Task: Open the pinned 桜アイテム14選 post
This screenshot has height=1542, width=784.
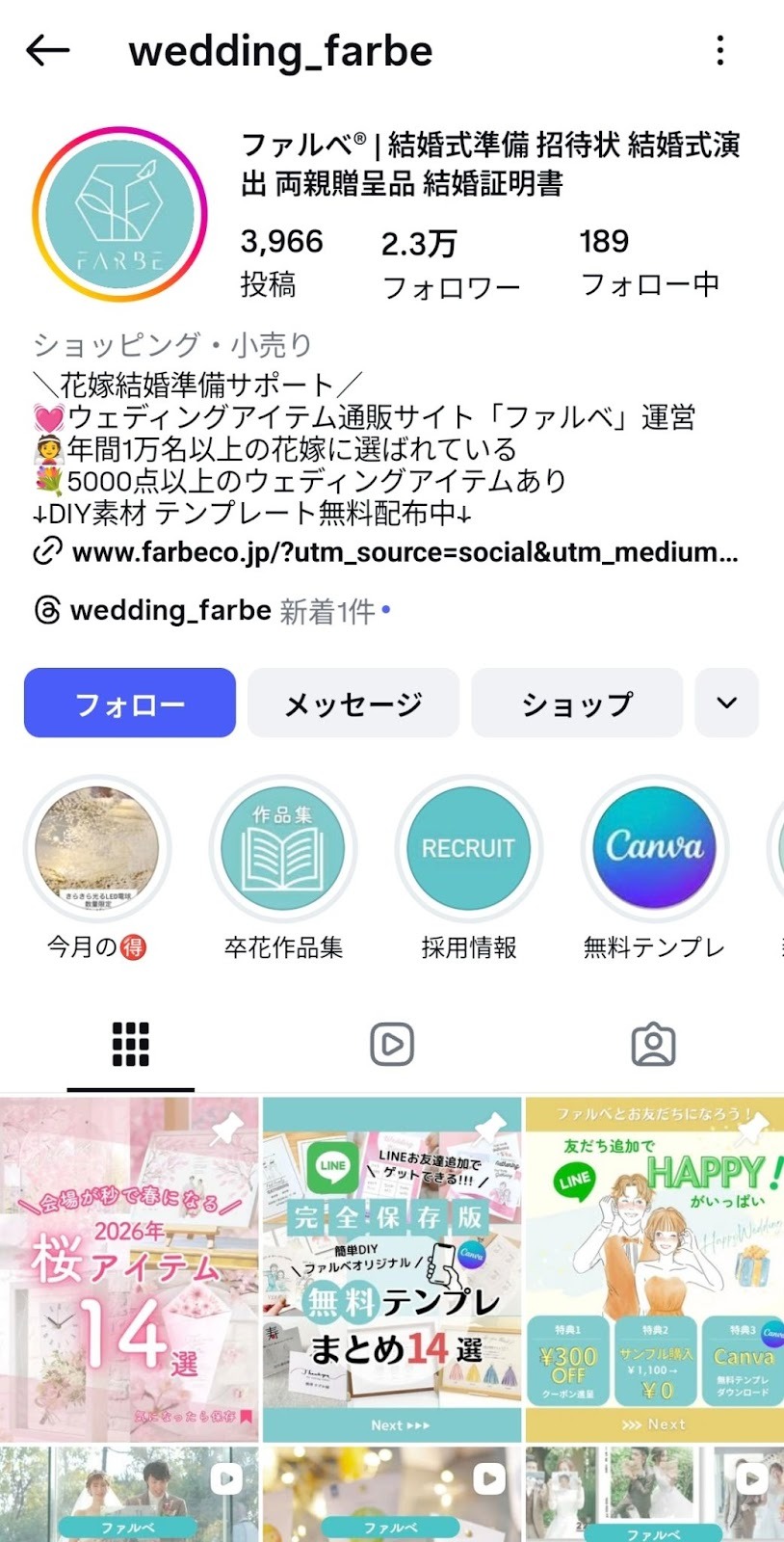Action: coord(129,1267)
